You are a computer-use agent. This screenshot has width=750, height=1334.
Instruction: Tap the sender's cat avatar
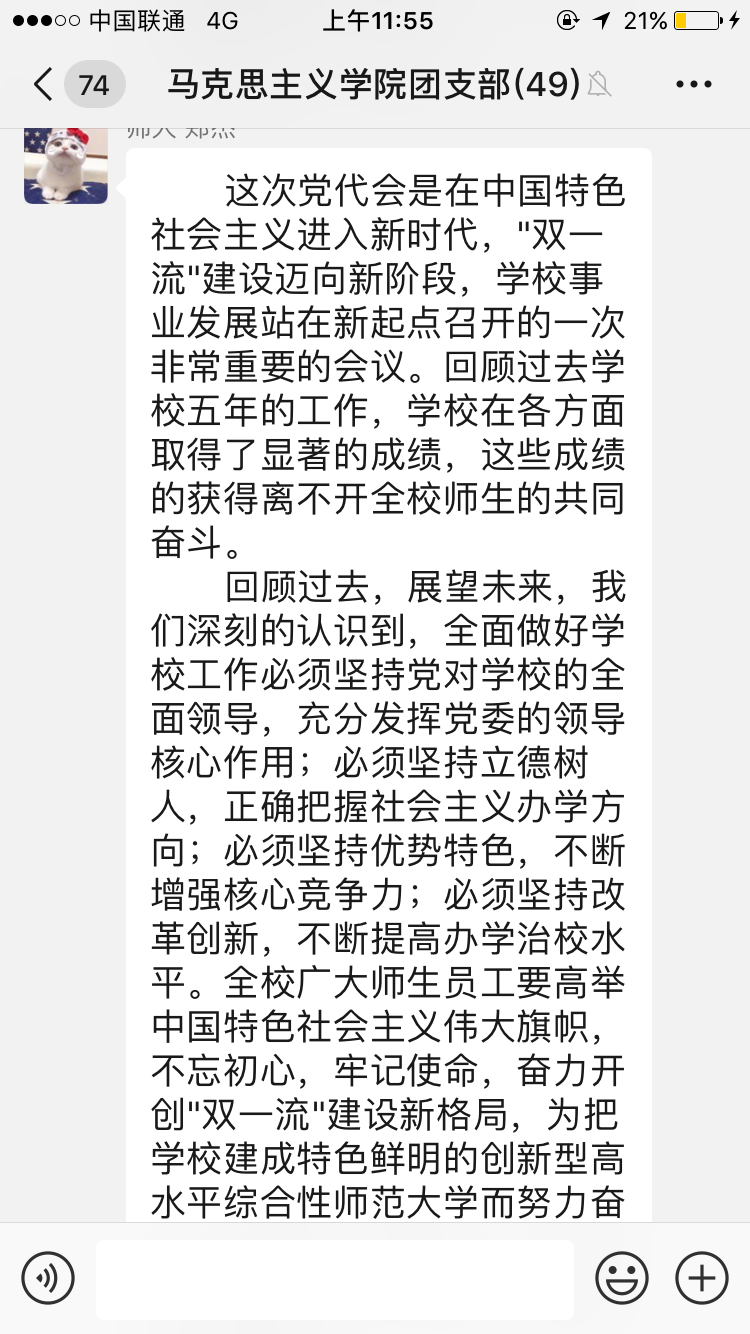coord(66,166)
